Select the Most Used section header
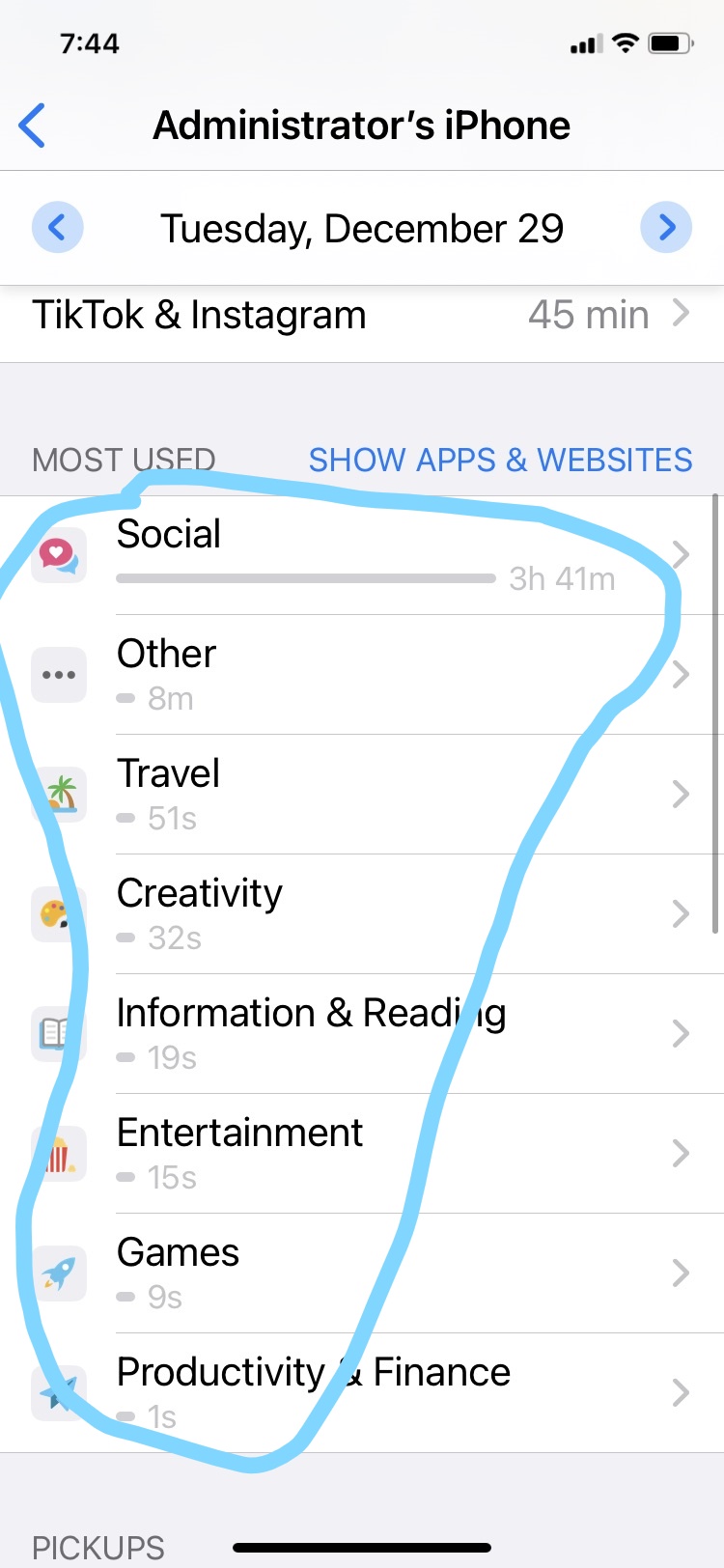Viewport: 724px width, 1568px height. pyautogui.click(x=123, y=460)
